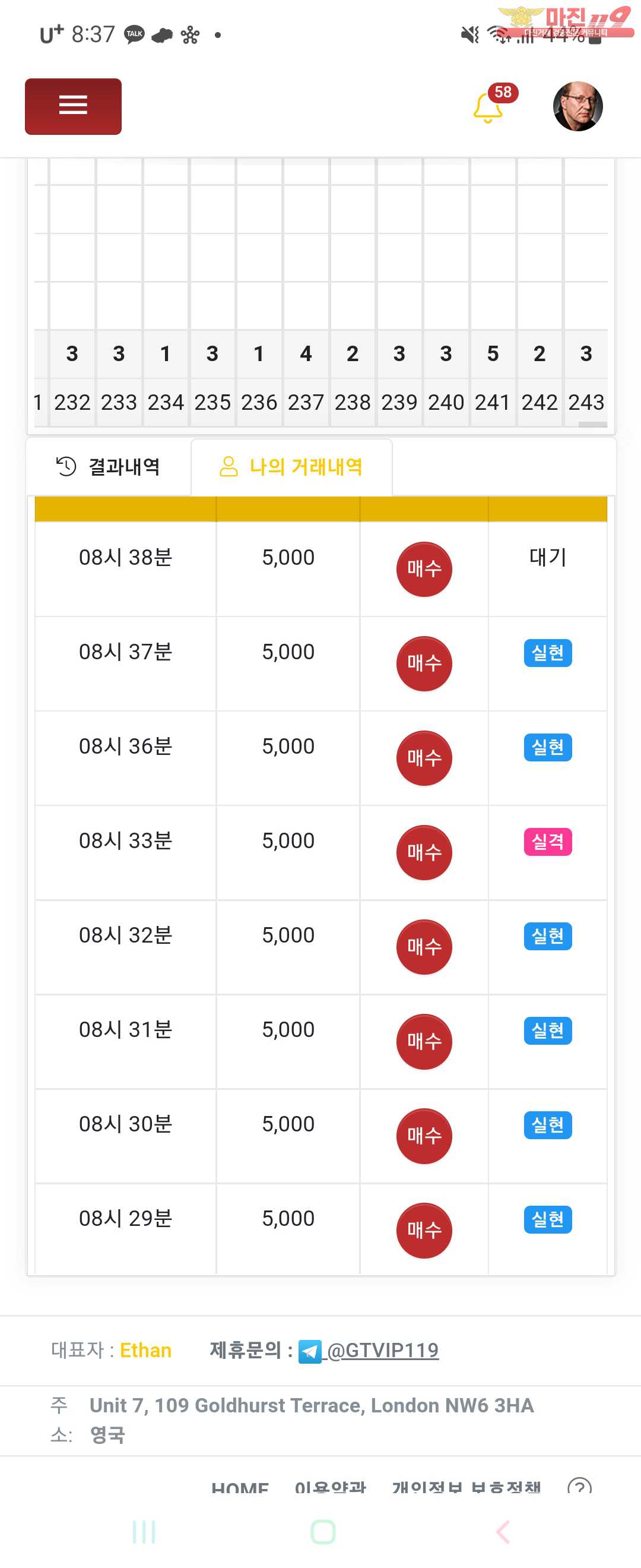Open the profile avatar
The width and height of the screenshot is (641, 1568).
[577, 106]
